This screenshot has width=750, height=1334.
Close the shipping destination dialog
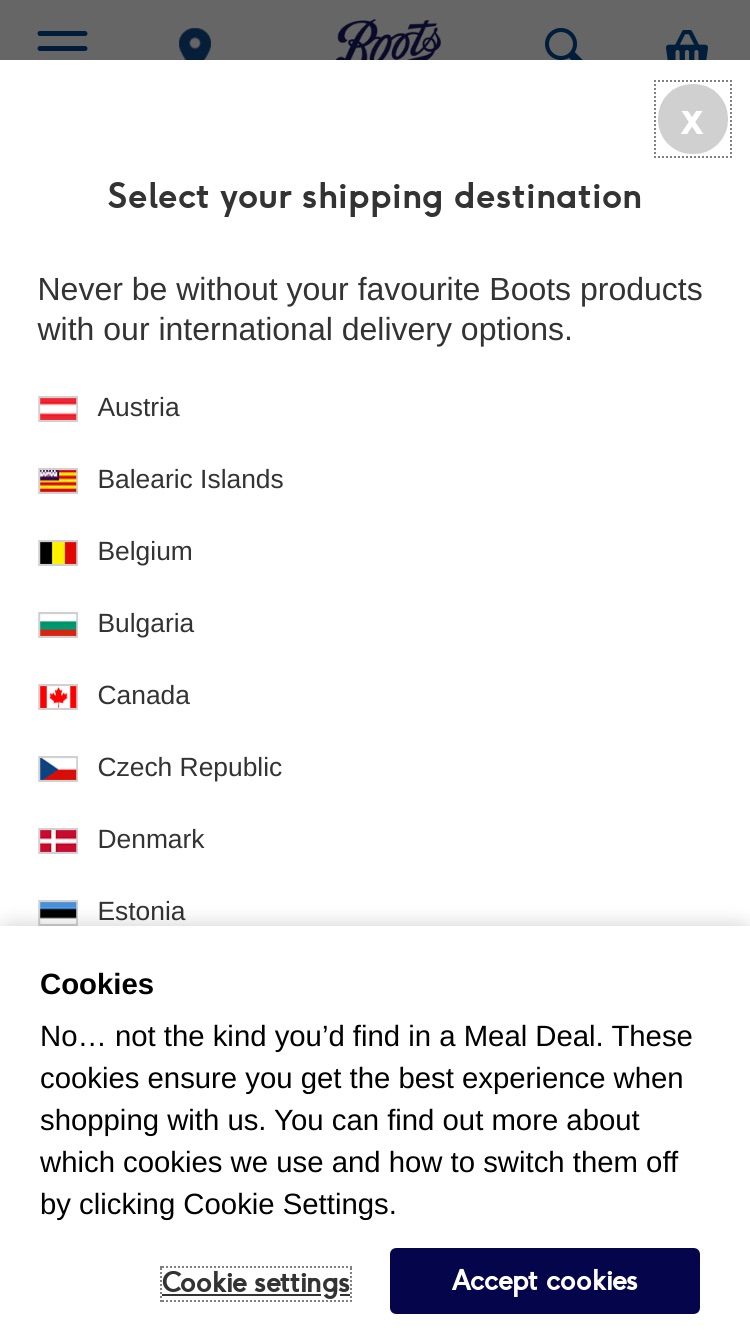[692, 120]
